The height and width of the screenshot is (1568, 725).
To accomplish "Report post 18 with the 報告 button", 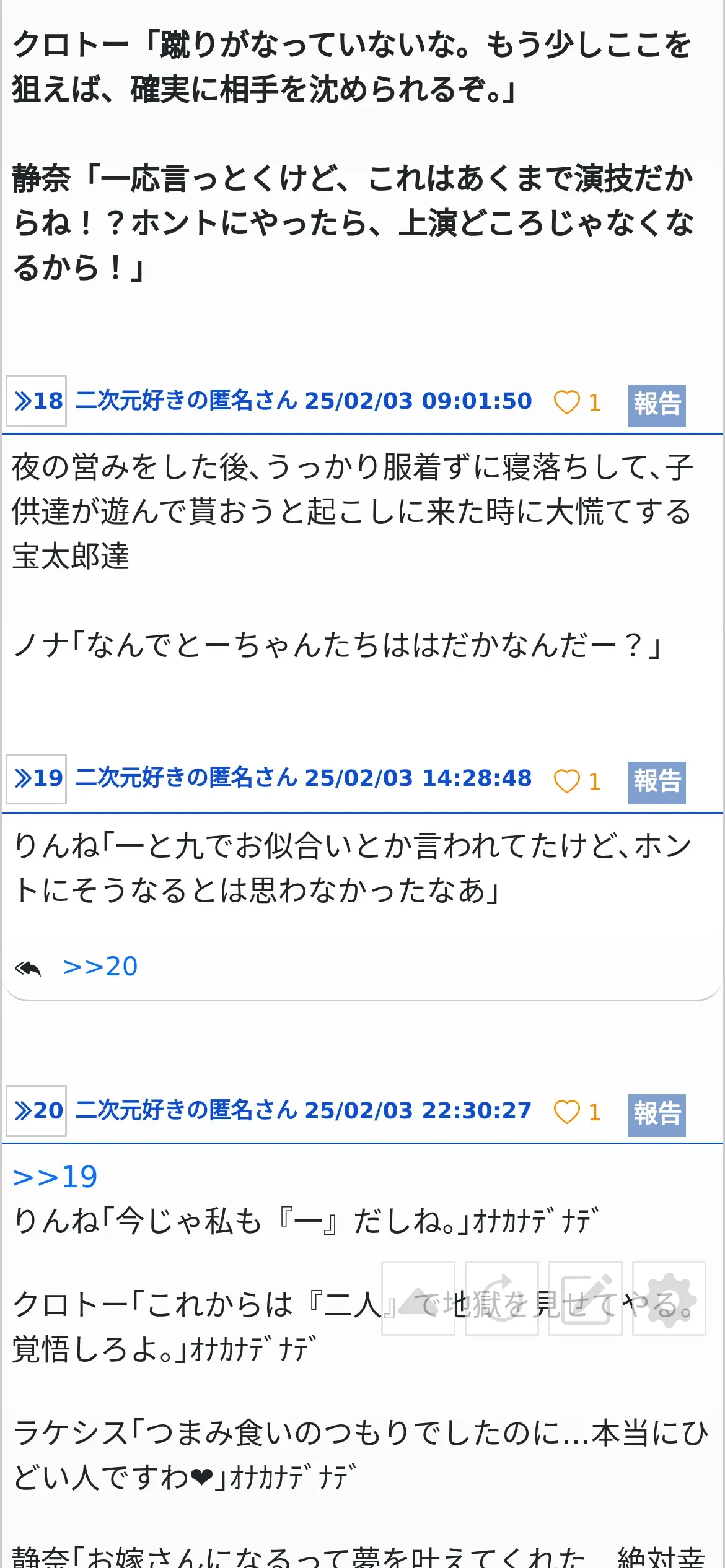I will tap(657, 405).
